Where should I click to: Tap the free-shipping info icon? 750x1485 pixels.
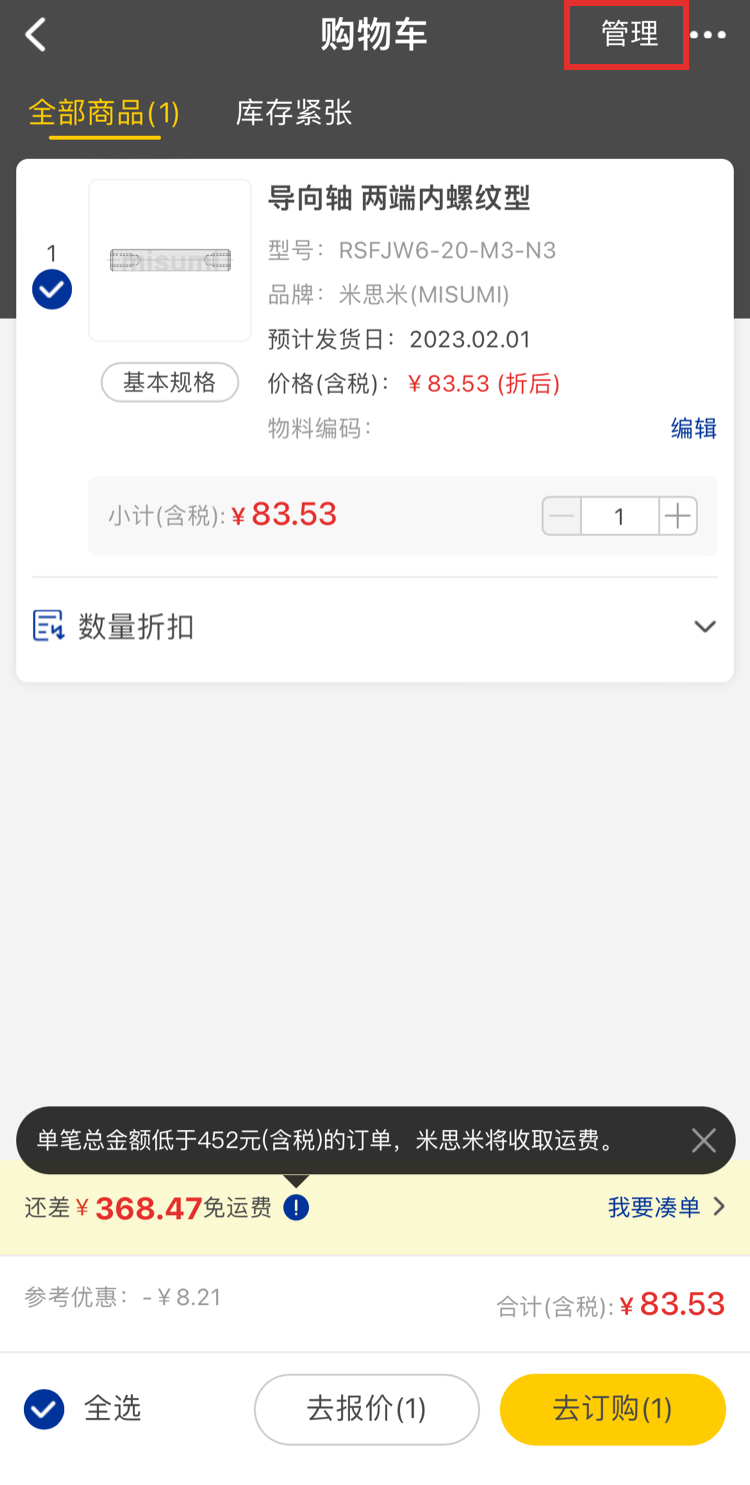click(296, 1208)
